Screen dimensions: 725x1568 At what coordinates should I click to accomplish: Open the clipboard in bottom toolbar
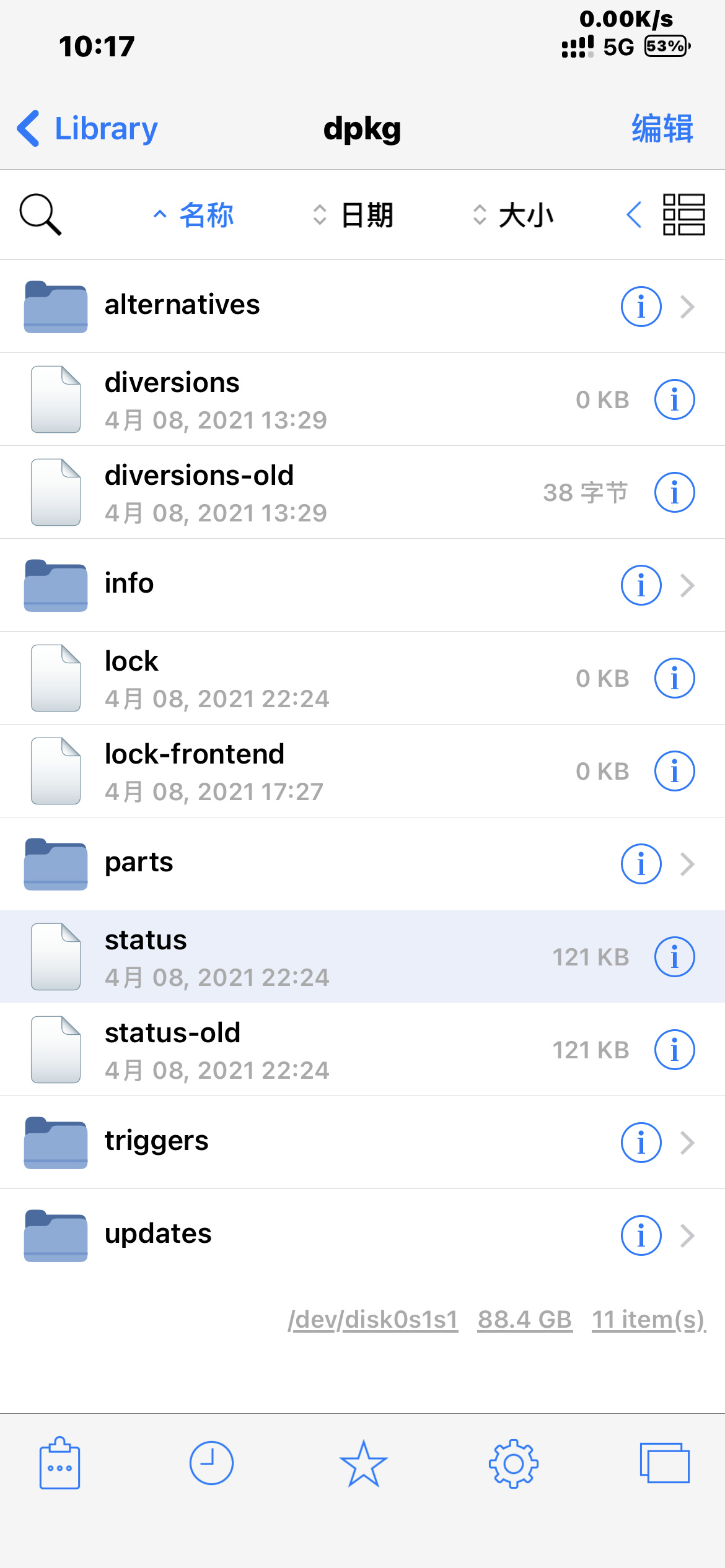[59, 1463]
